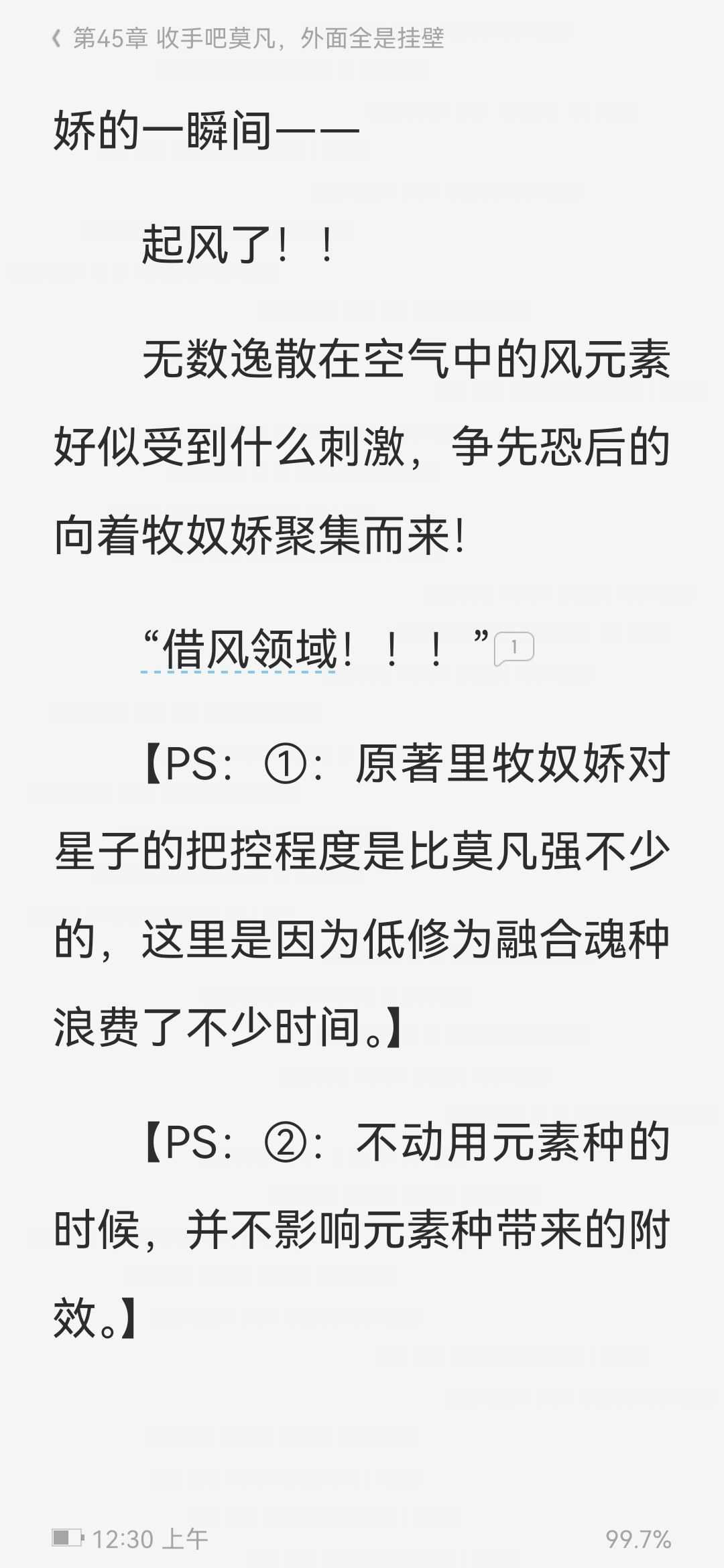Open the comment bubble after 借风领域

(514, 648)
